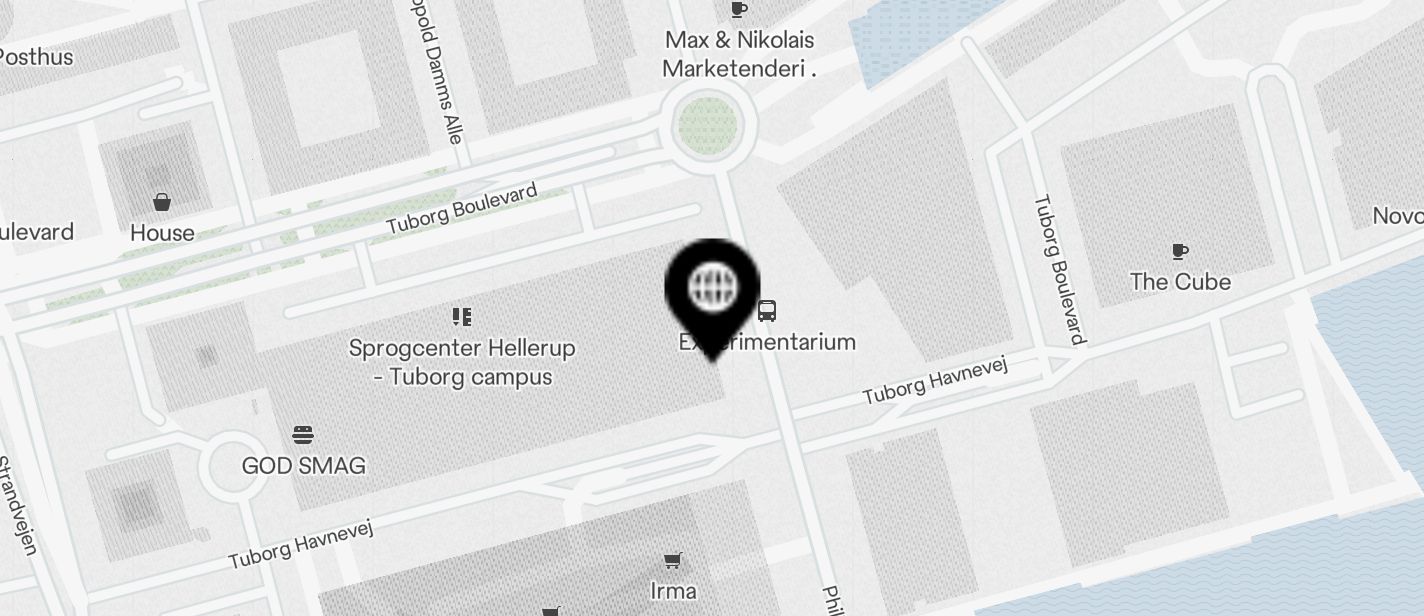The height and width of the screenshot is (616, 1424).
Task: Open The Cube cafe point of interest
Action: (1180, 251)
